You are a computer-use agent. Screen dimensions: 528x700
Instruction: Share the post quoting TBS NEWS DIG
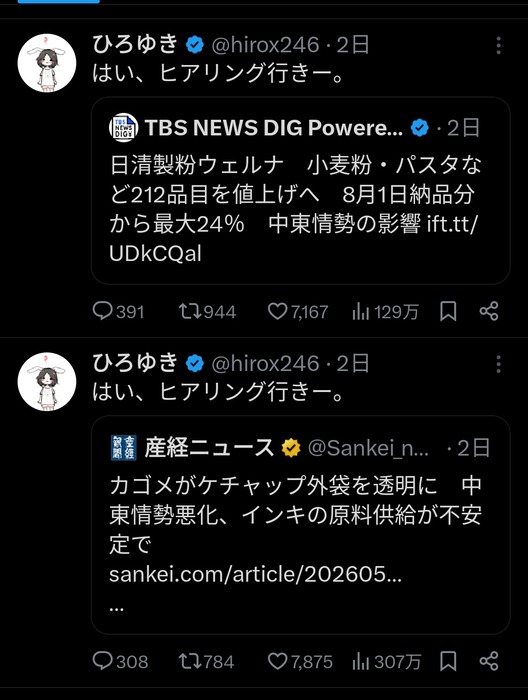(x=489, y=311)
